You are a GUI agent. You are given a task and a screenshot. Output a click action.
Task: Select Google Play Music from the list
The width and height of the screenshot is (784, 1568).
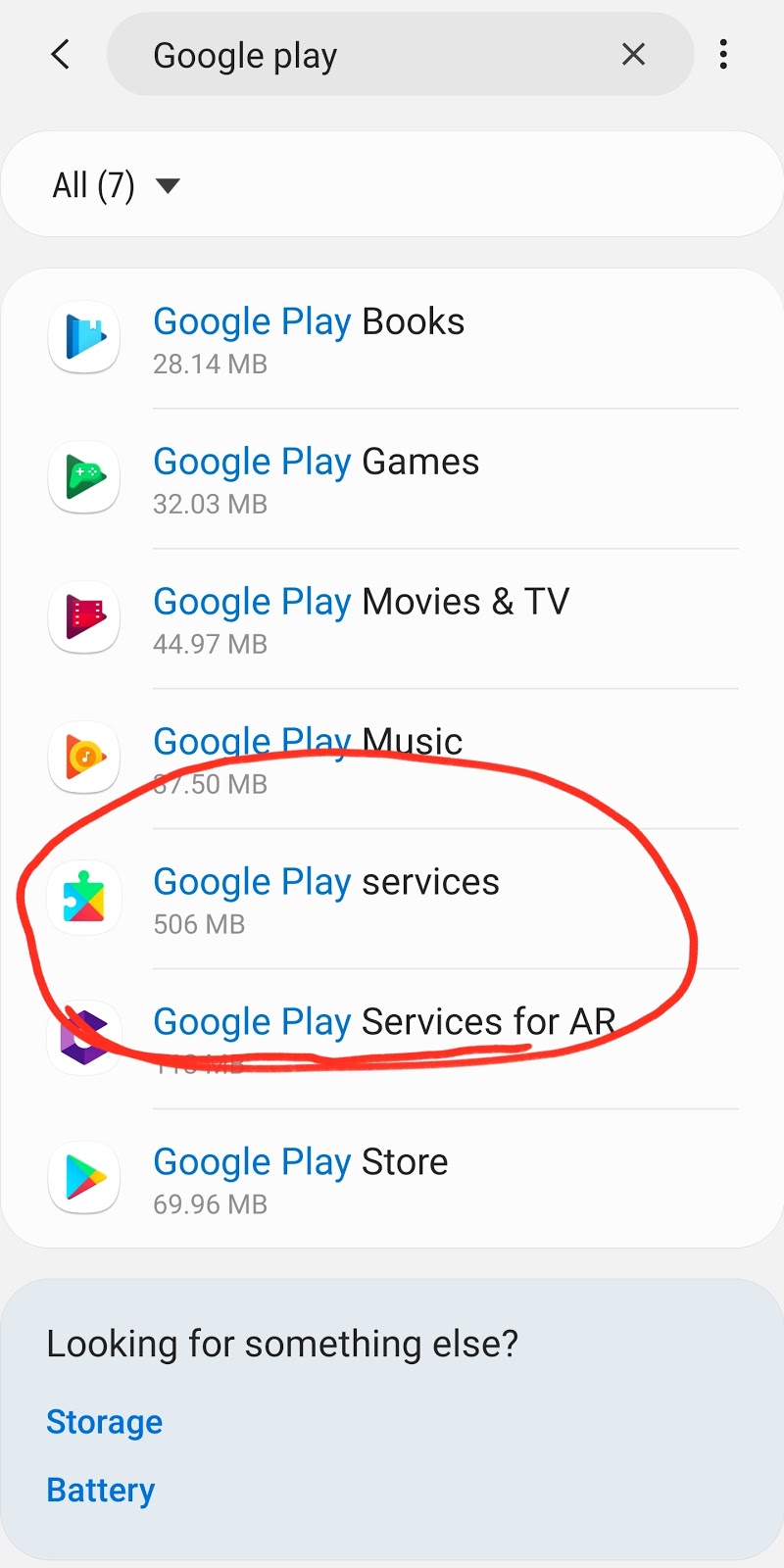[x=392, y=759]
